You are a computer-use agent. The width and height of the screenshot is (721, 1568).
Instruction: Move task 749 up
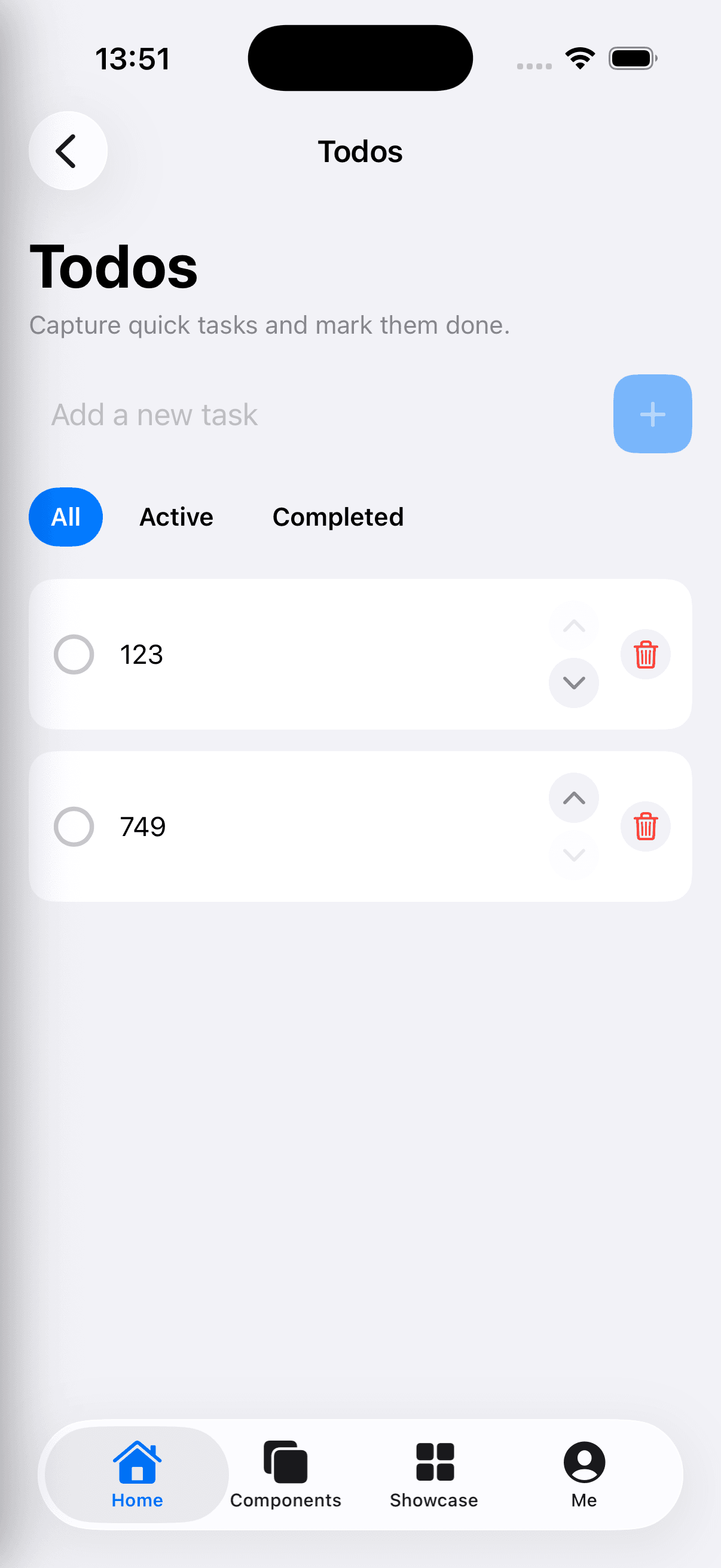[x=574, y=798]
